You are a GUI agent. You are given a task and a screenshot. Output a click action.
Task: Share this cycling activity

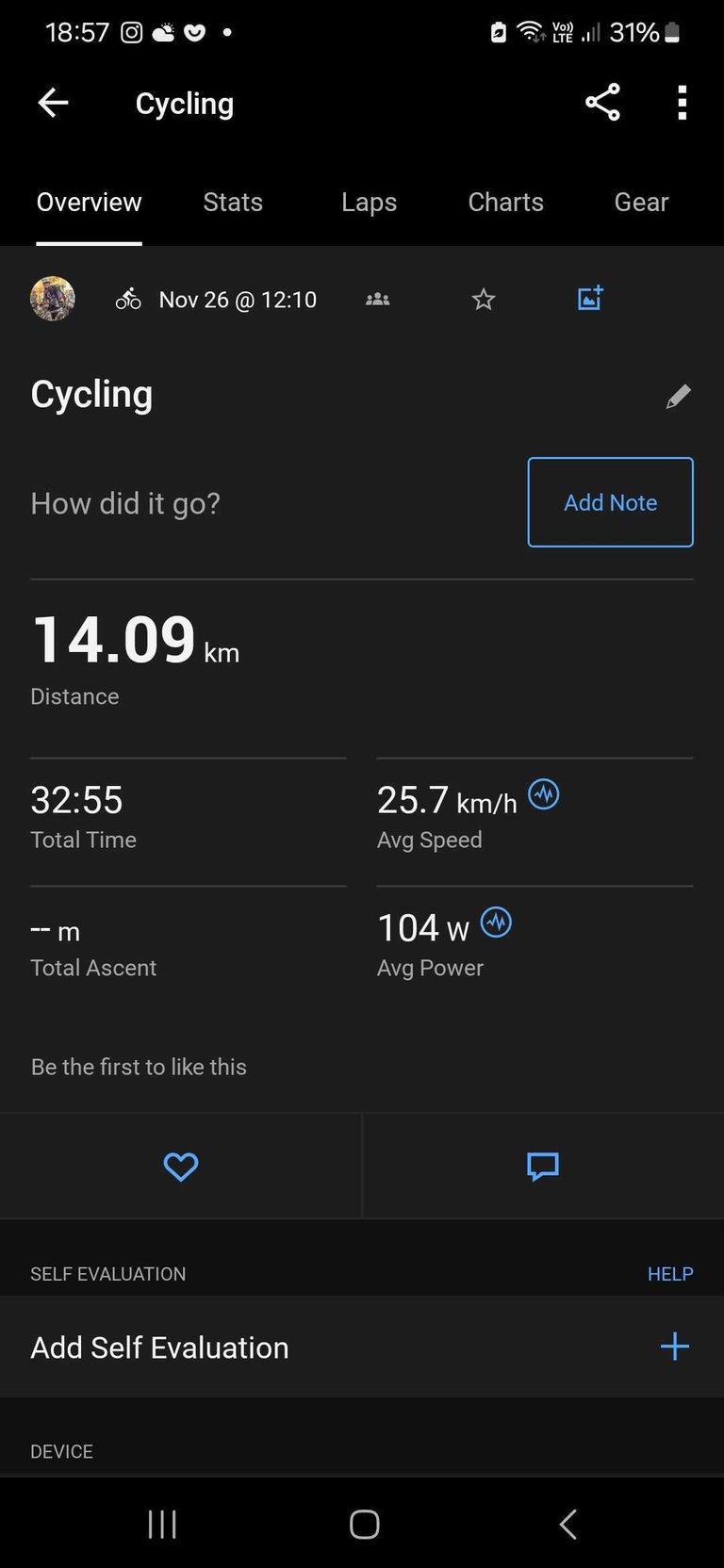coord(602,103)
